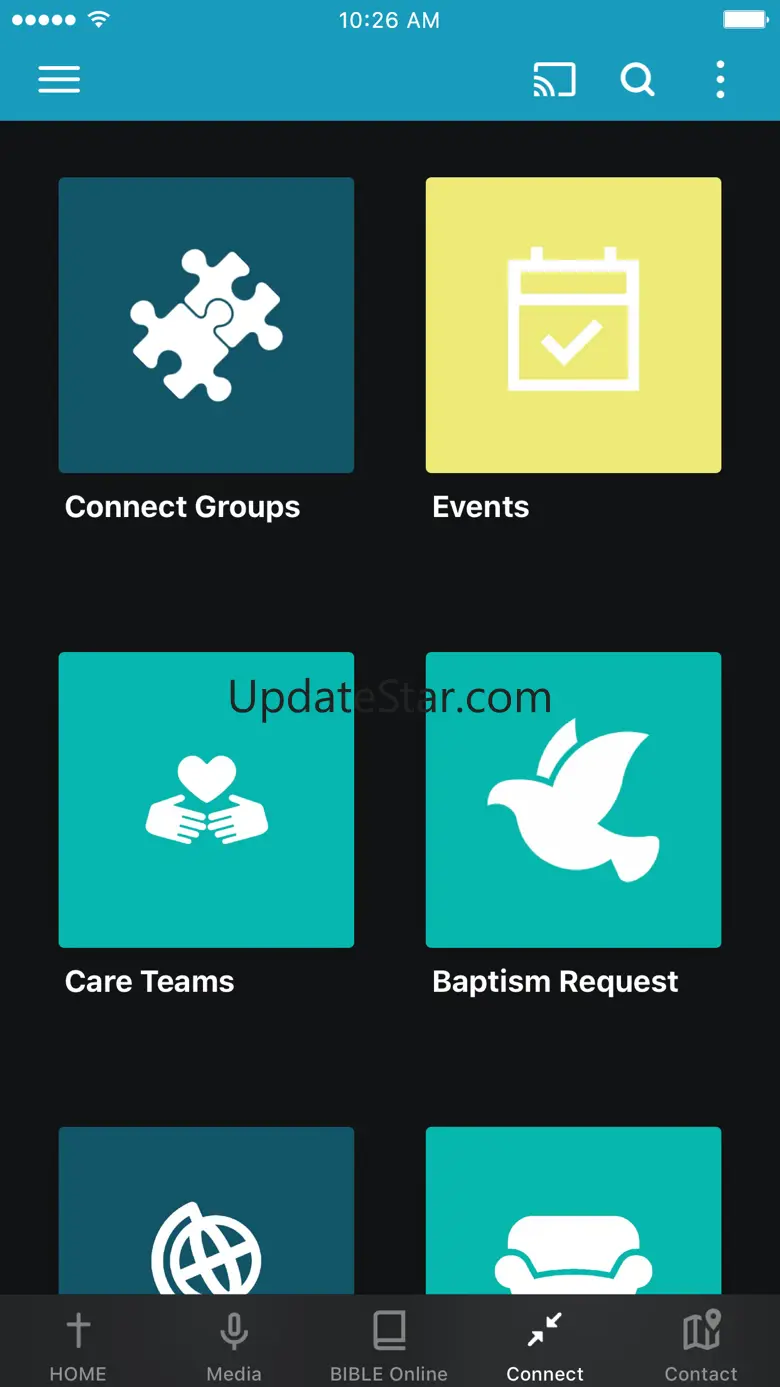Open the Connect Groups tile
The width and height of the screenshot is (780, 1387).
click(x=206, y=325)
